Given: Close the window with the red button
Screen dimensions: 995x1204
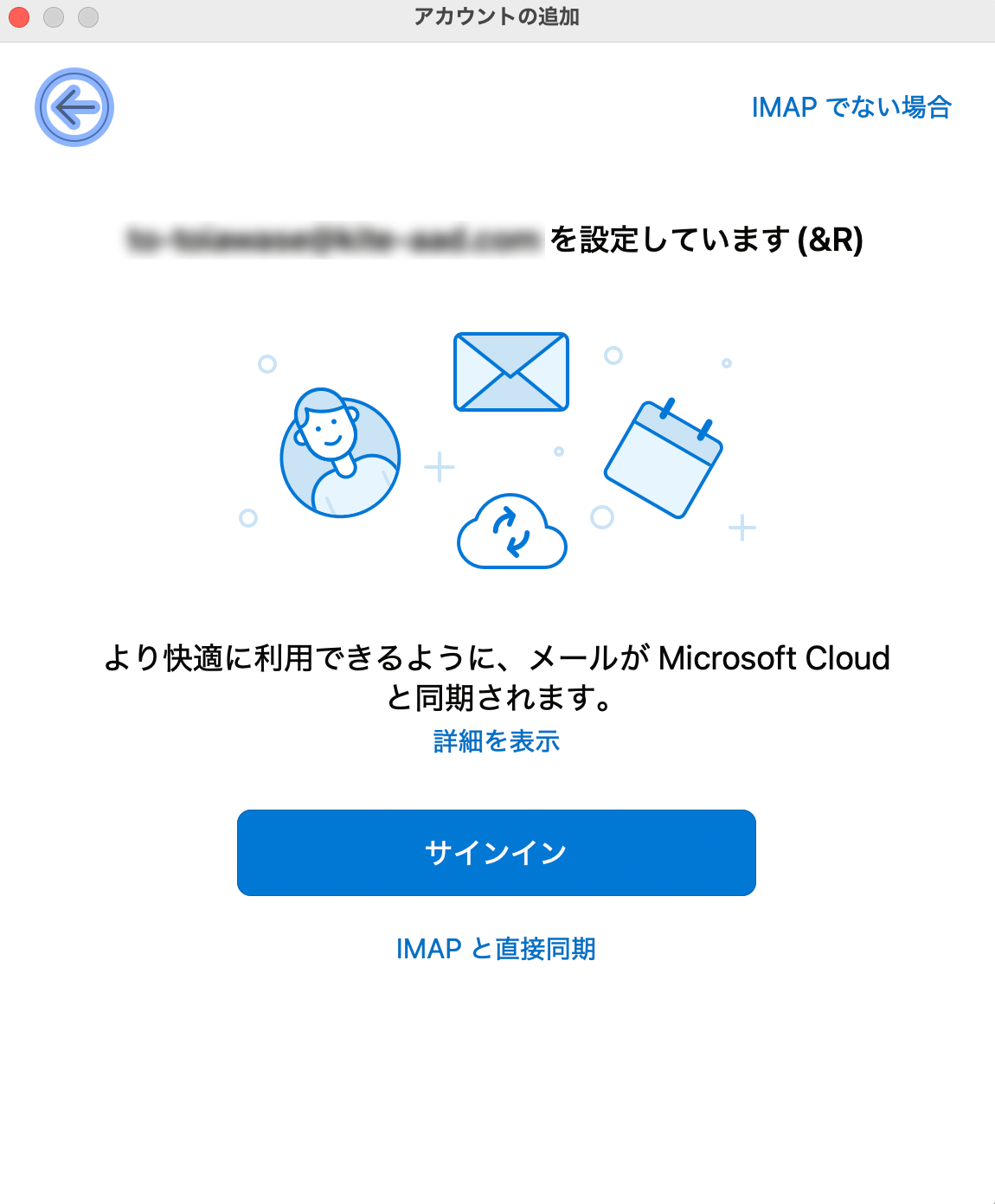Looking at the screenshot, I should [19, 17].
